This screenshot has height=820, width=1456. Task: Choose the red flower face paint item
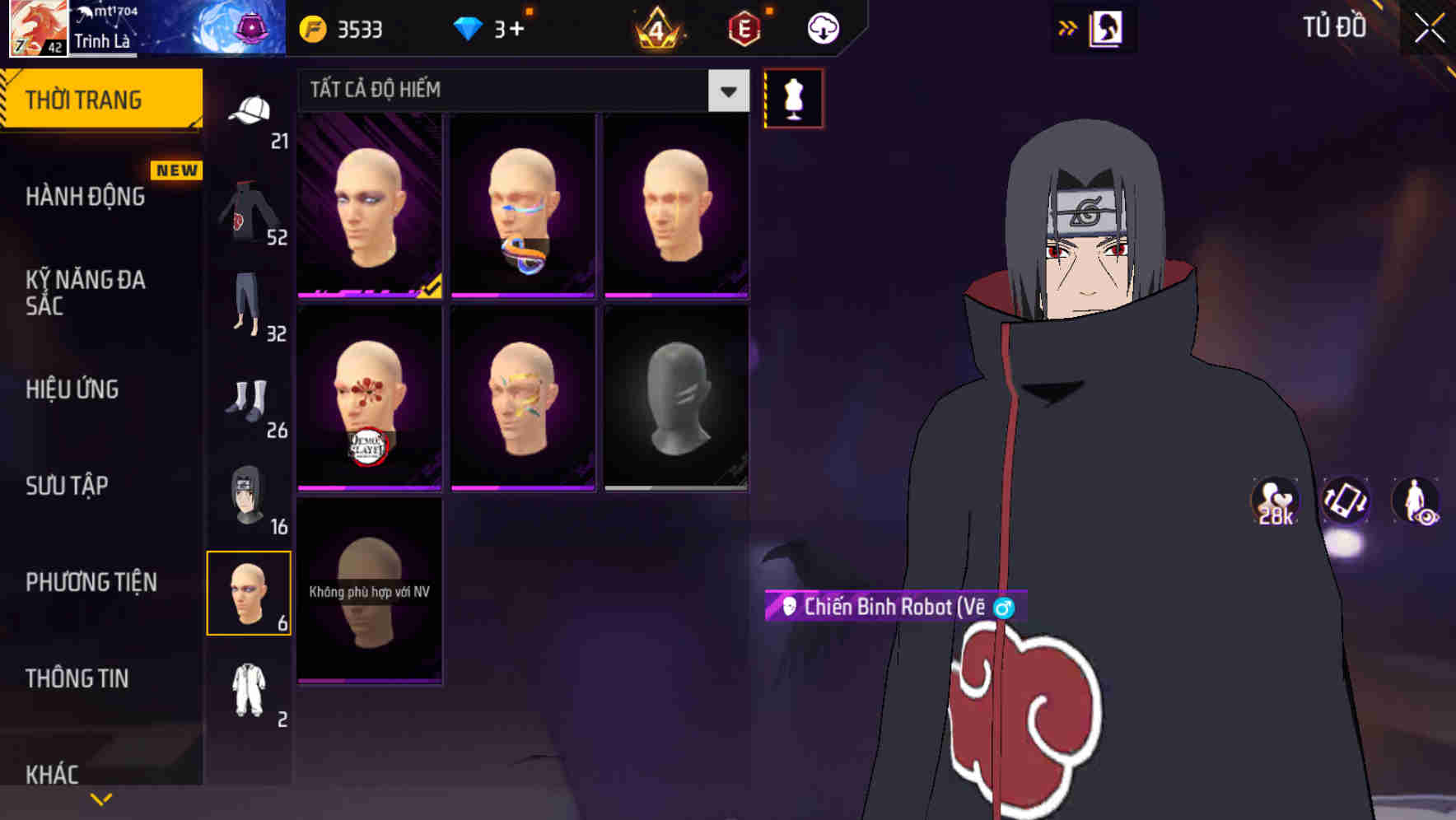[x=369, y=398]
